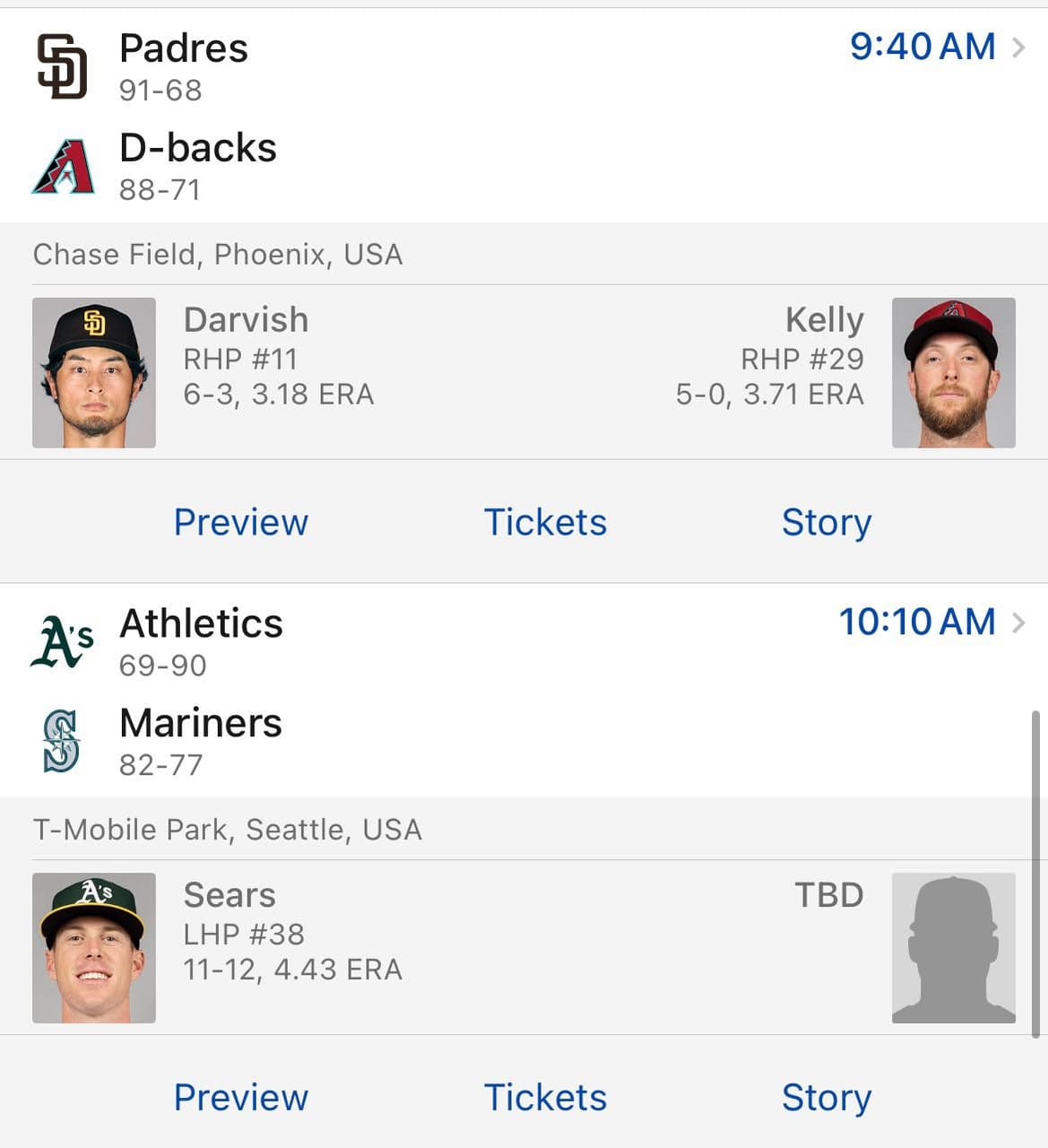The width and height of the screenshot is (1048, 1148).
Task: Open the 10:10 AM game time link
Action: (918, 622)
